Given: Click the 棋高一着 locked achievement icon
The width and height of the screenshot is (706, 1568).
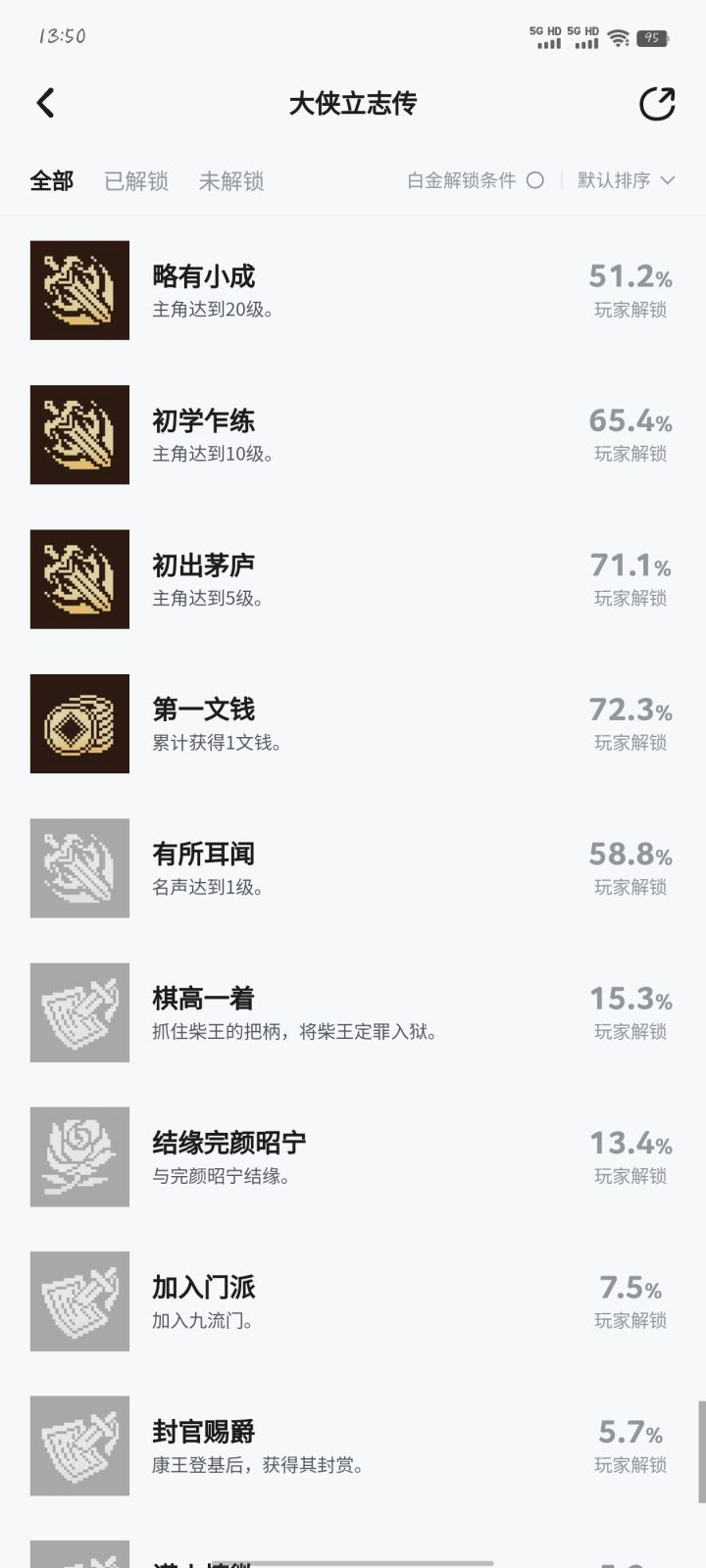Looking at the screenshot, I should pyautogui.click(x=78, y=1011).
